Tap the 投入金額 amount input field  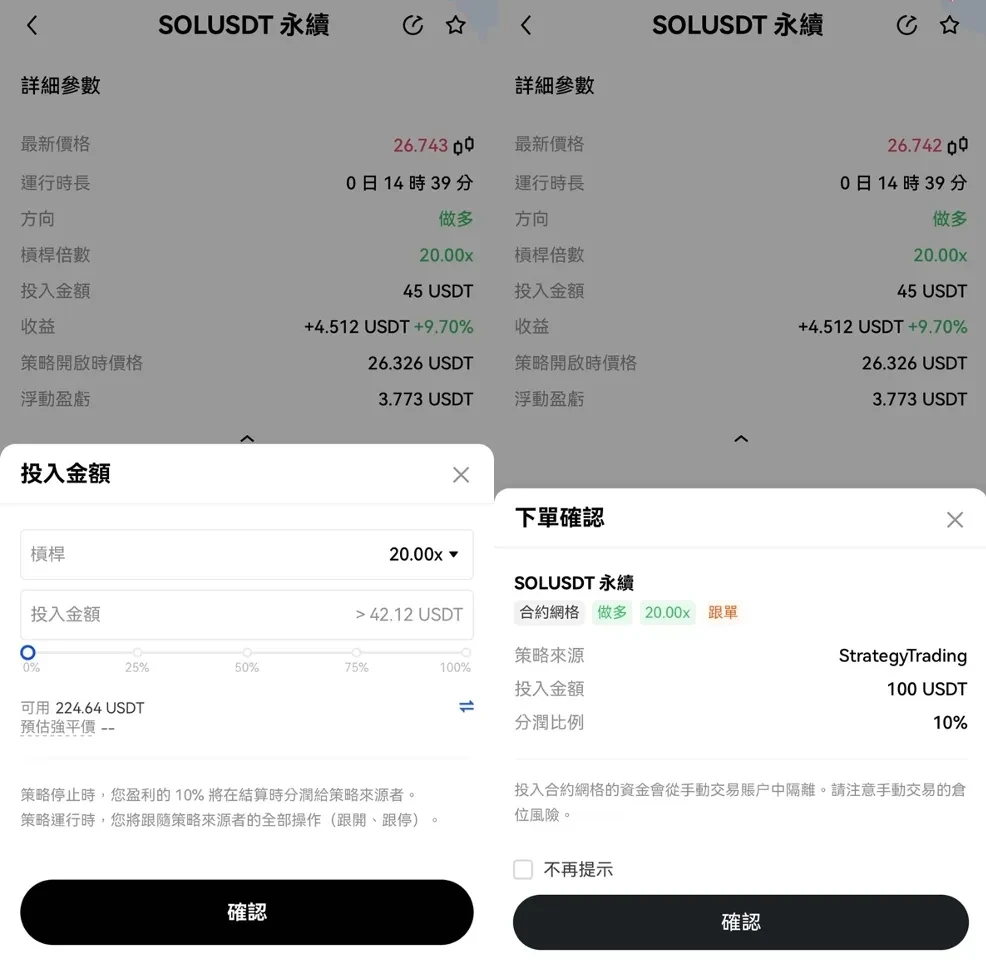click(x=246, y=614)
